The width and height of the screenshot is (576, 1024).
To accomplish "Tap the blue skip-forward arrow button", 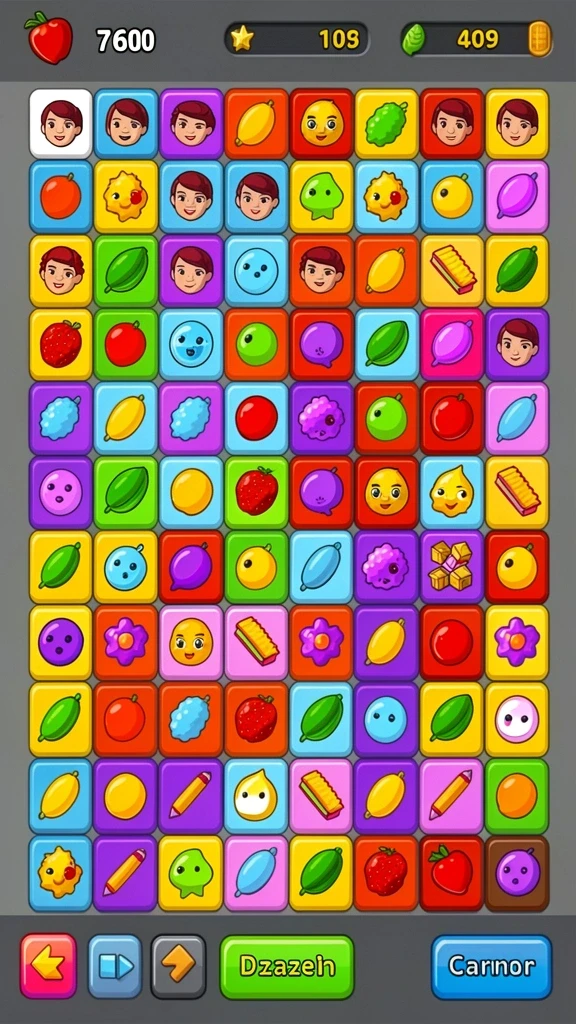I will coord(115,966).
